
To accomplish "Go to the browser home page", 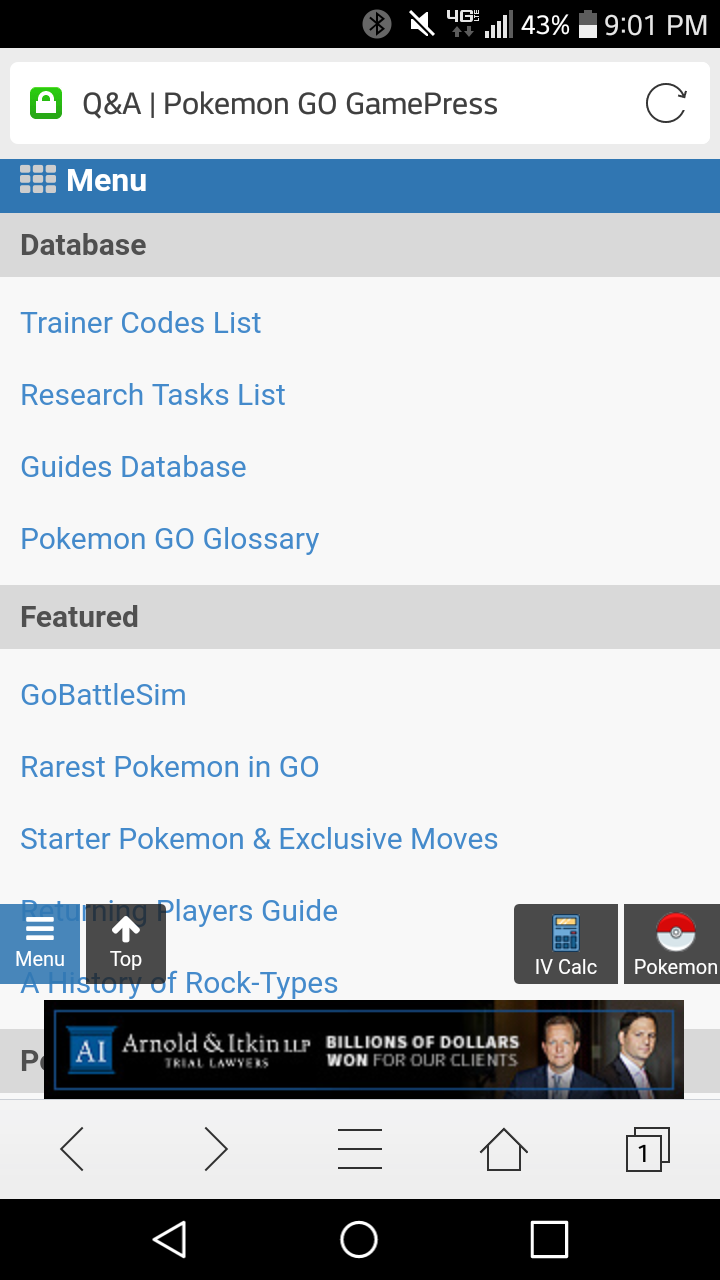I will tap(504, 1149).
